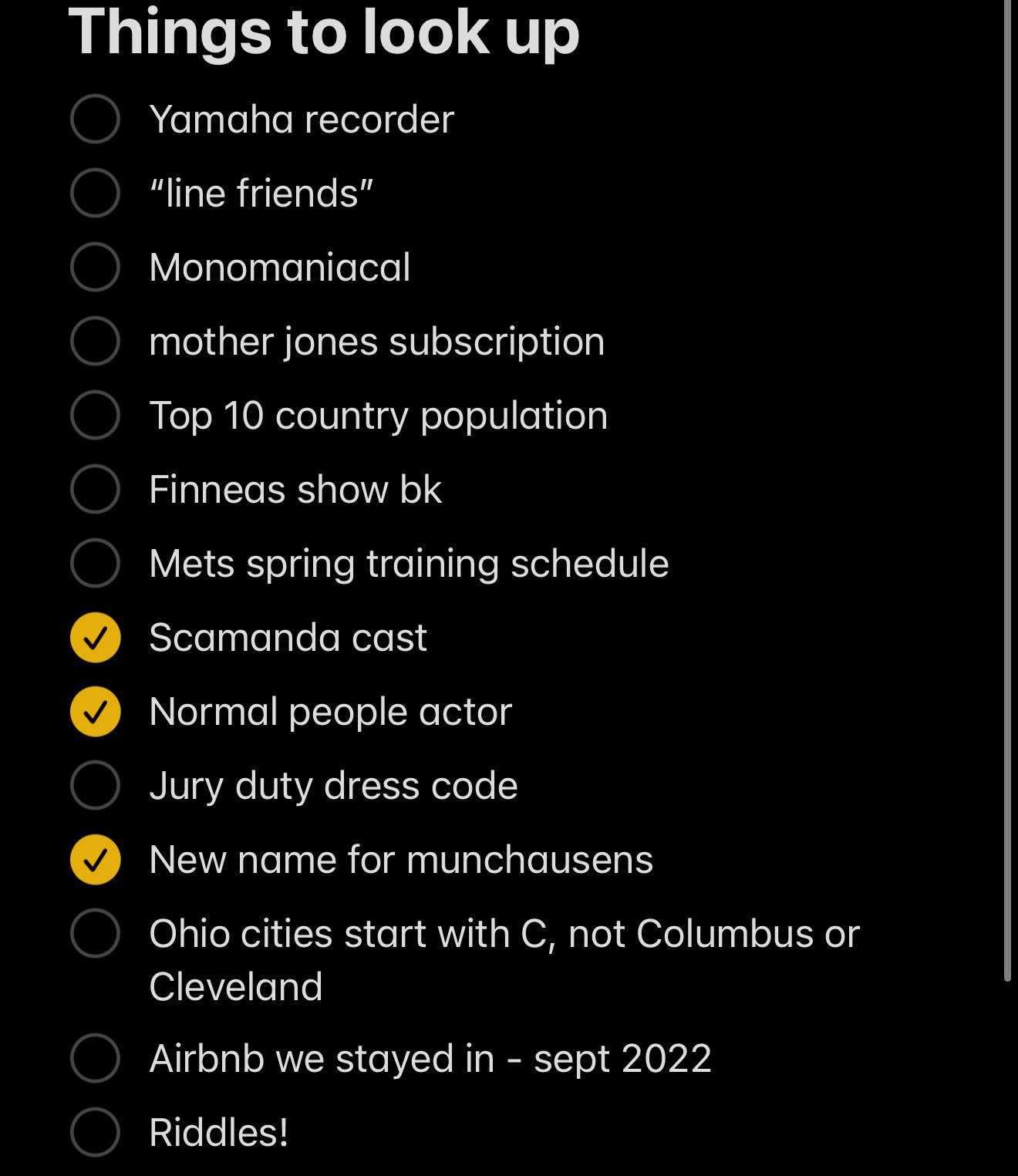This screenshot has height=1176, width=1018.
Task: Check off Yamaha recorder
Action: coord(95,120)
